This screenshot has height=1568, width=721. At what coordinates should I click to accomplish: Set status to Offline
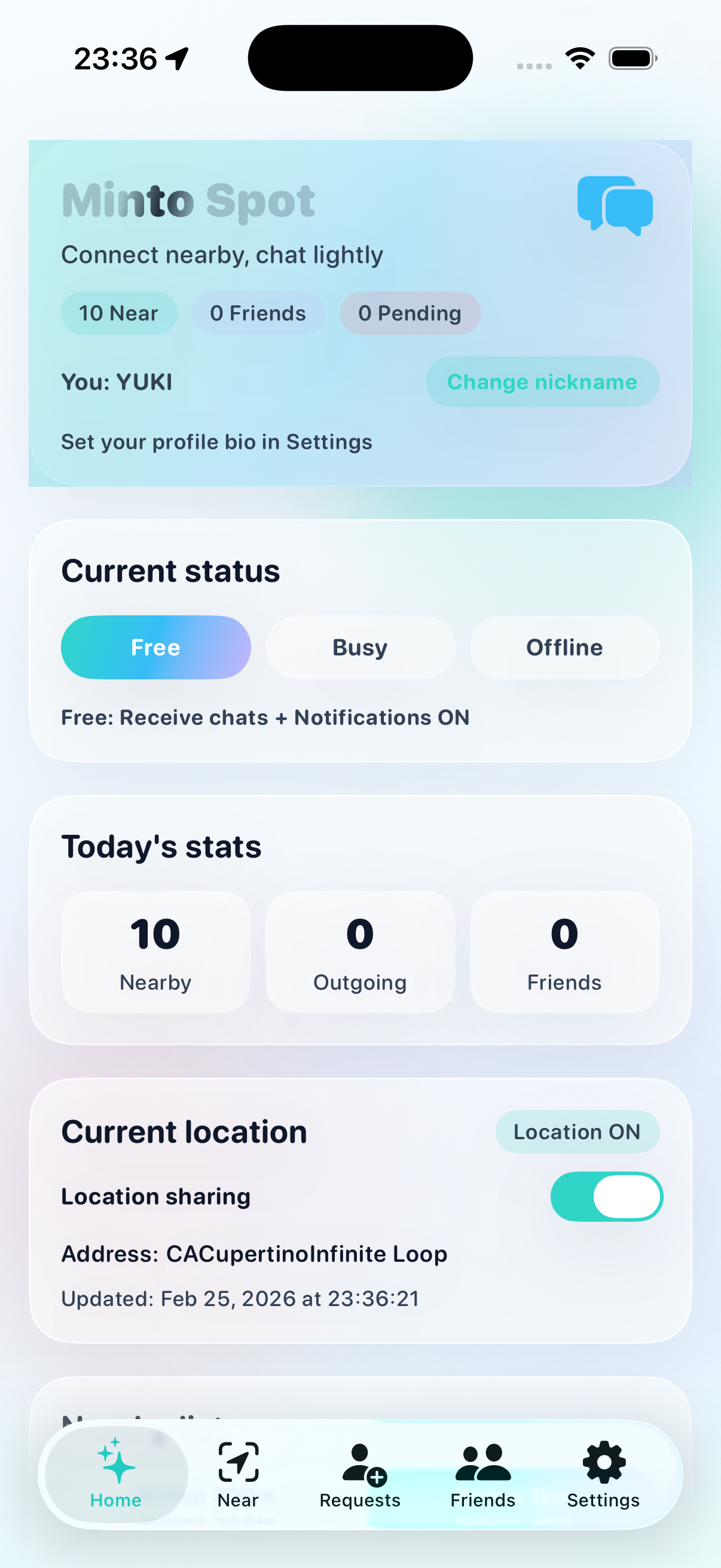coord(564,647)
